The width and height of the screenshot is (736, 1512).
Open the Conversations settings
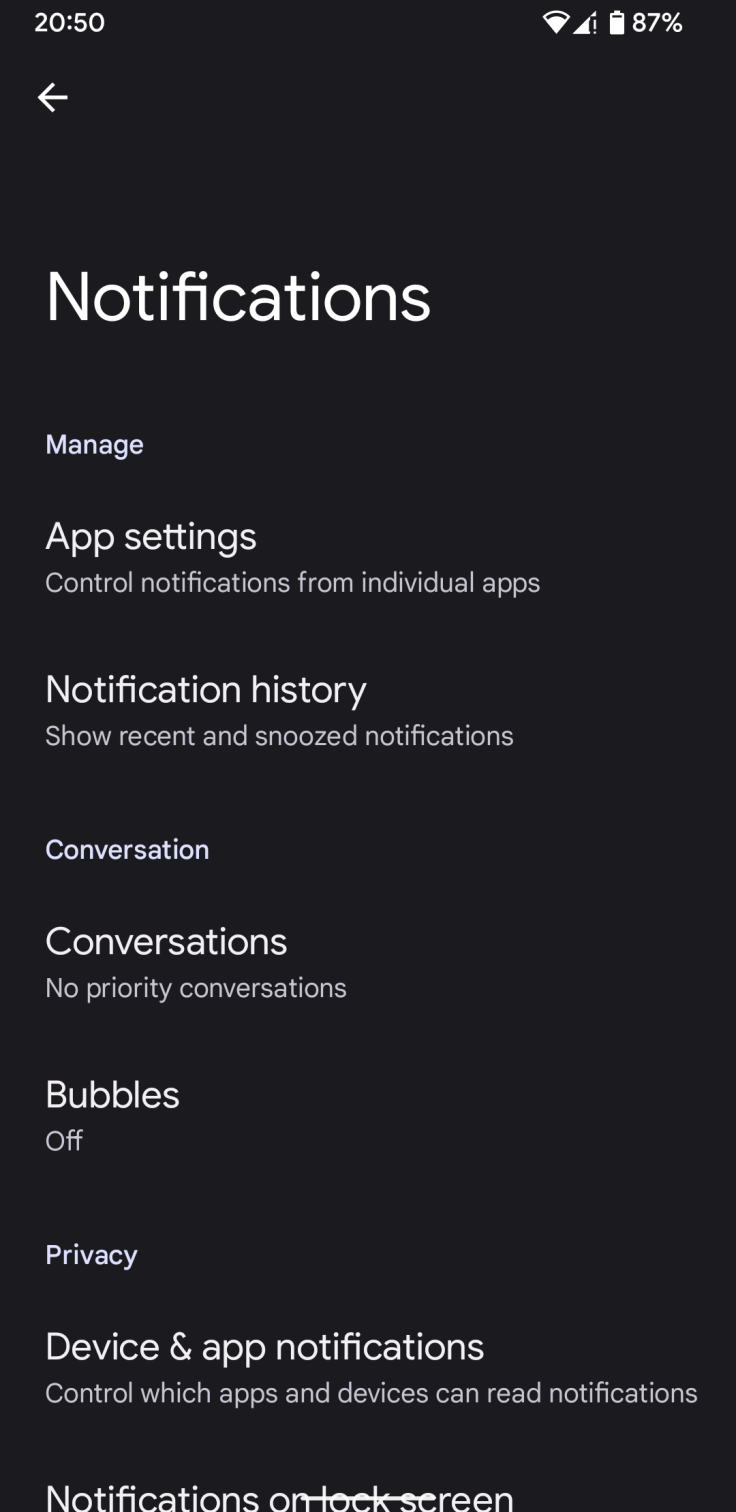(196, 963)
